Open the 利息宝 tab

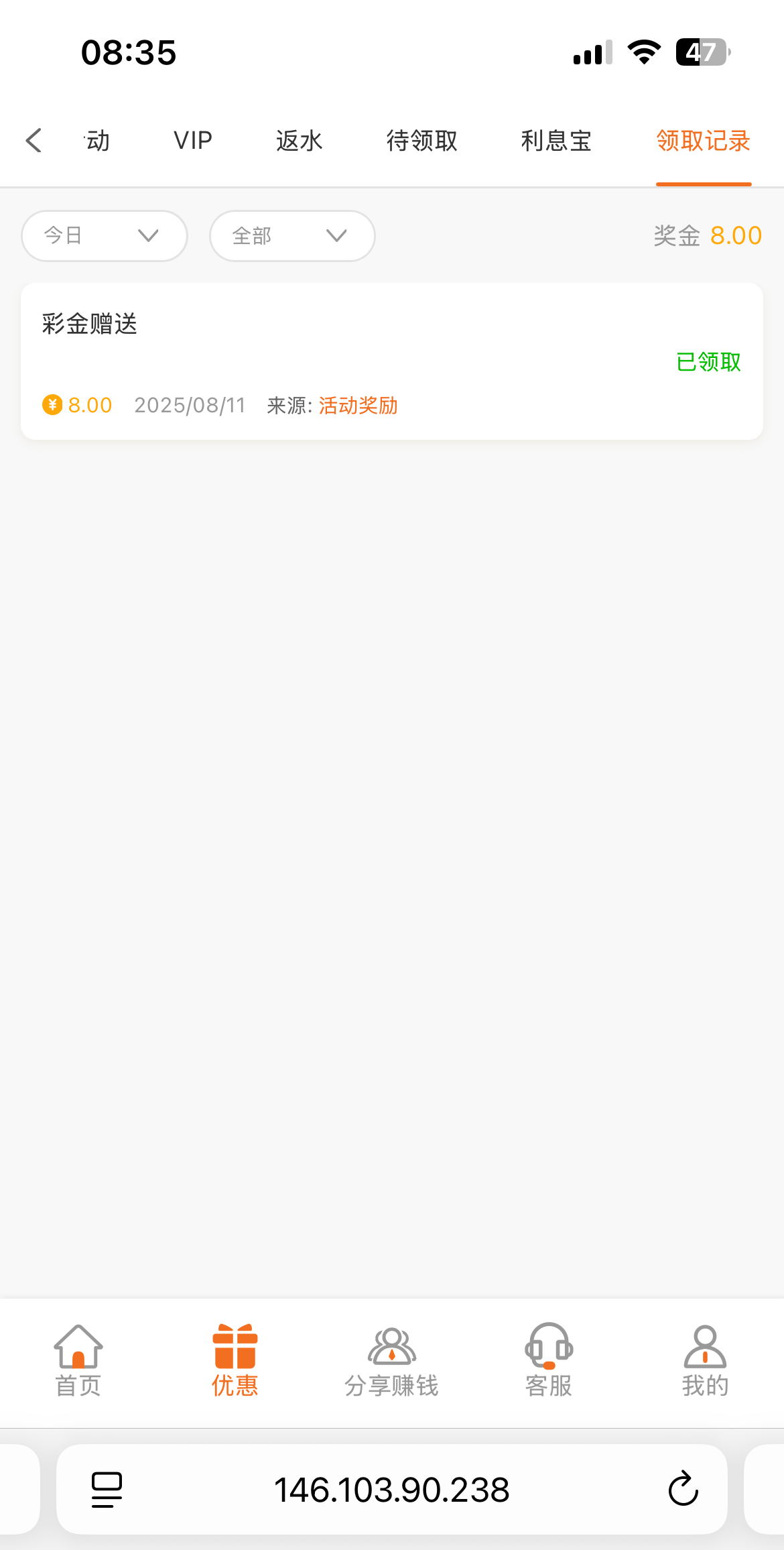click(x=556, y=141)
